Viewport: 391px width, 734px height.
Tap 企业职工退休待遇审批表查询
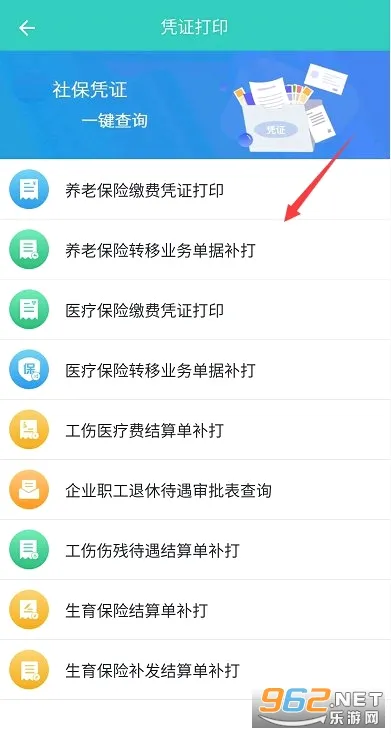pos(195,490)
